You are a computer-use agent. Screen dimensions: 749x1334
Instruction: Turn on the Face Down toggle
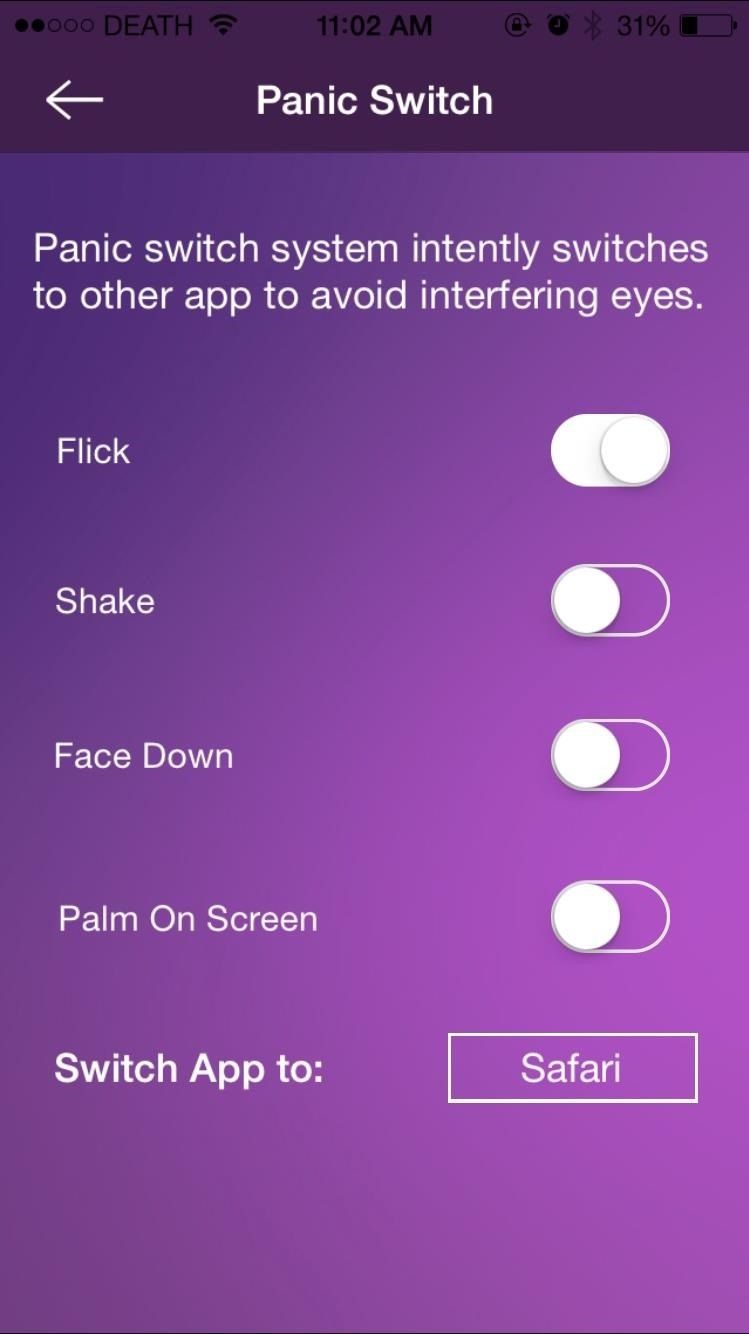click(x=609, y=756)
